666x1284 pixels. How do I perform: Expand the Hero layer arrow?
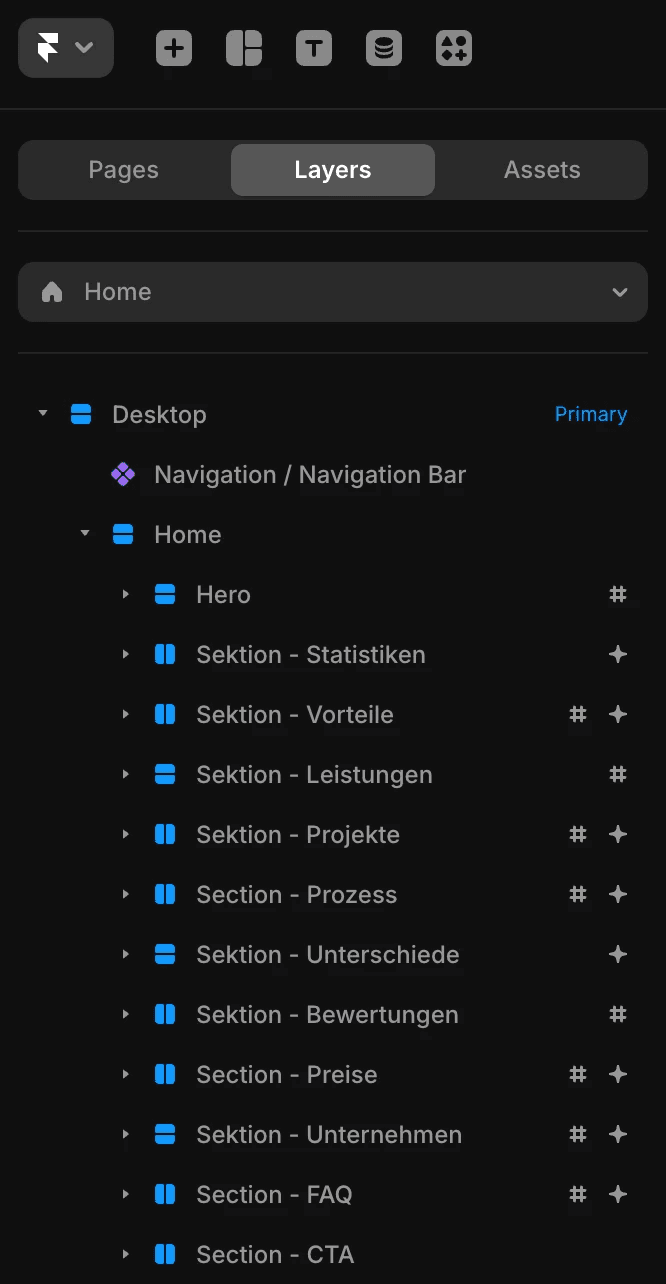click(x=126, y=594)
